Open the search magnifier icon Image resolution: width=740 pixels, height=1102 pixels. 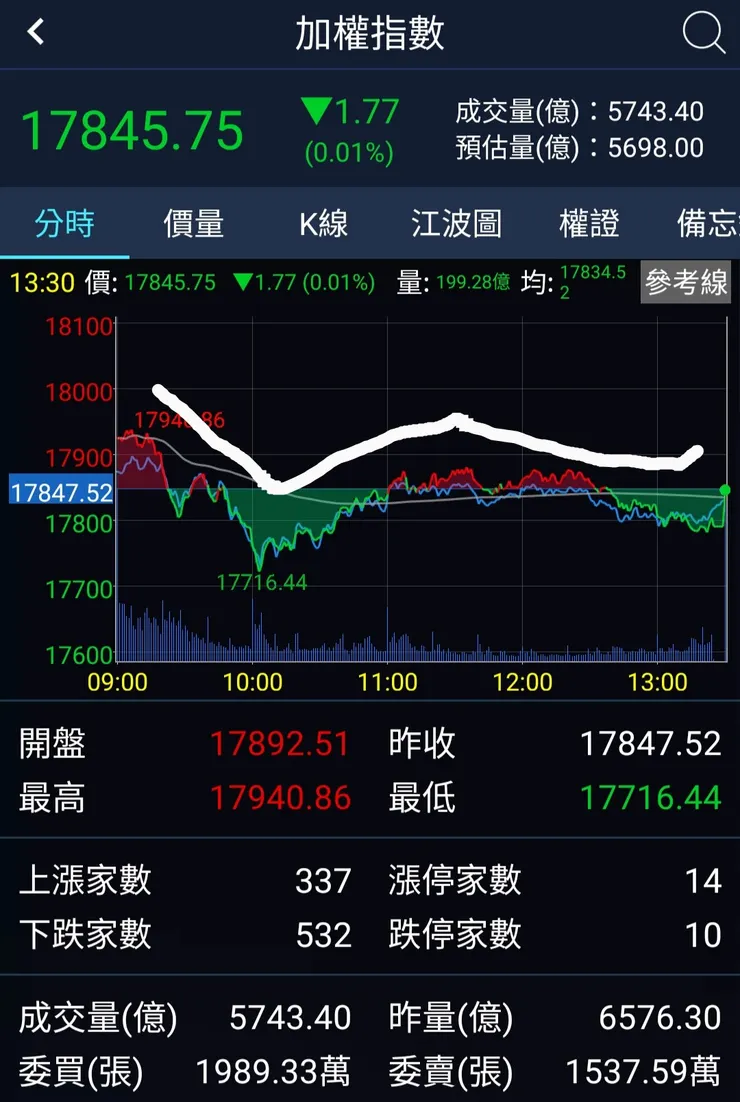point(705,33)
